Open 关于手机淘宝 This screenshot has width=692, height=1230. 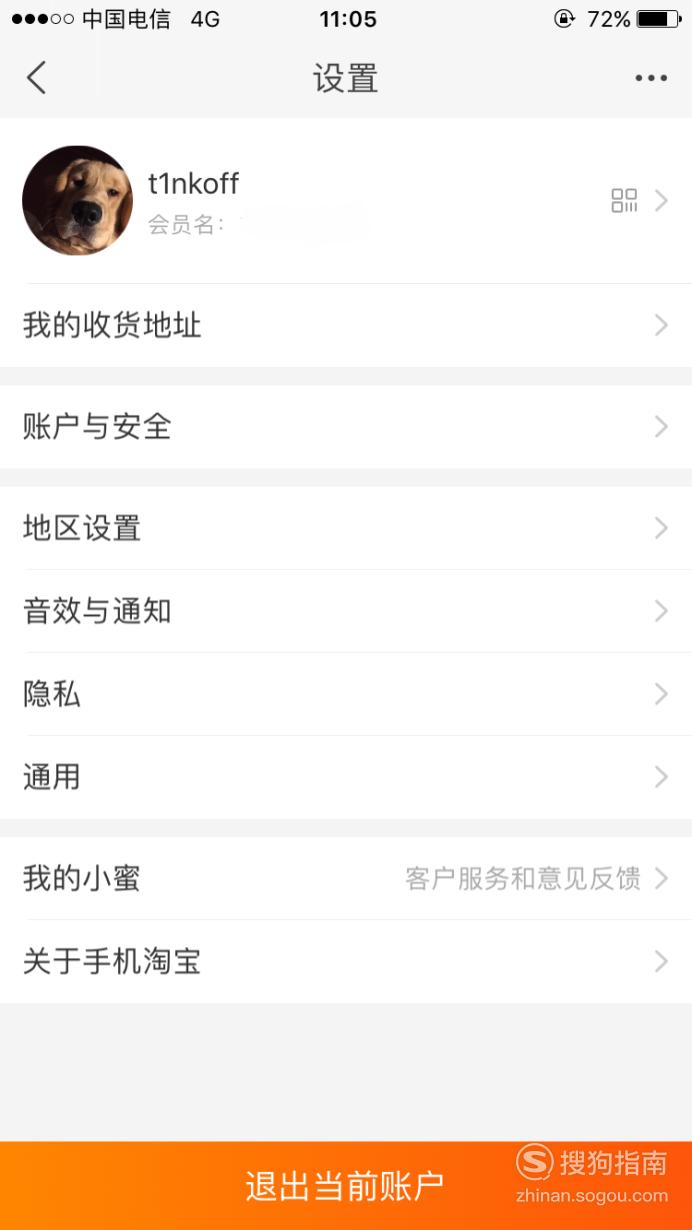tap(346, 962)
